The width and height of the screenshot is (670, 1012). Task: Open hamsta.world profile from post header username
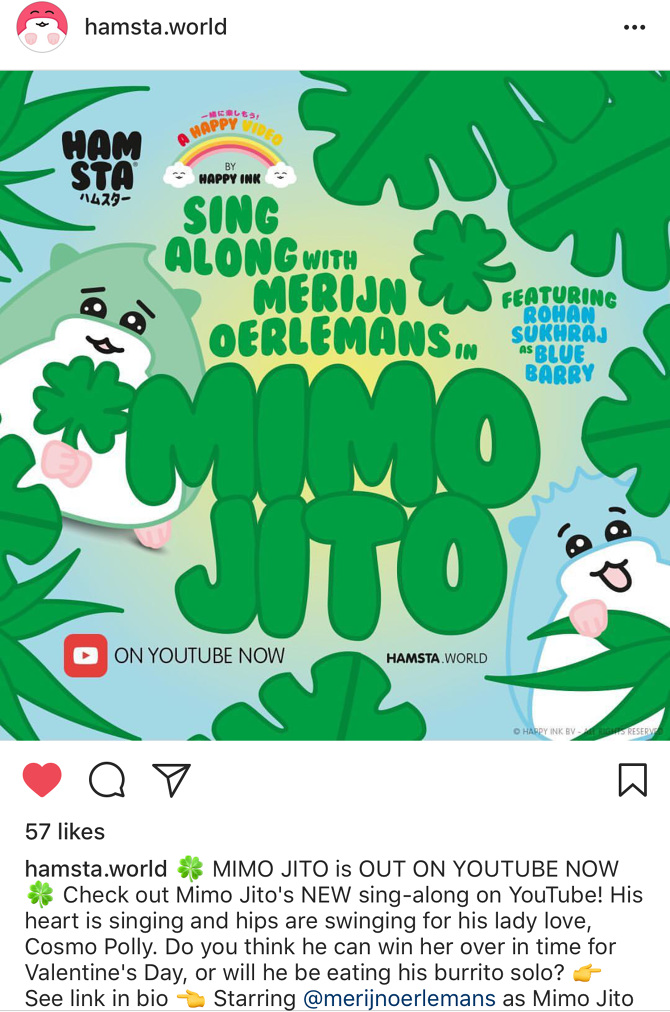[155, 27]
